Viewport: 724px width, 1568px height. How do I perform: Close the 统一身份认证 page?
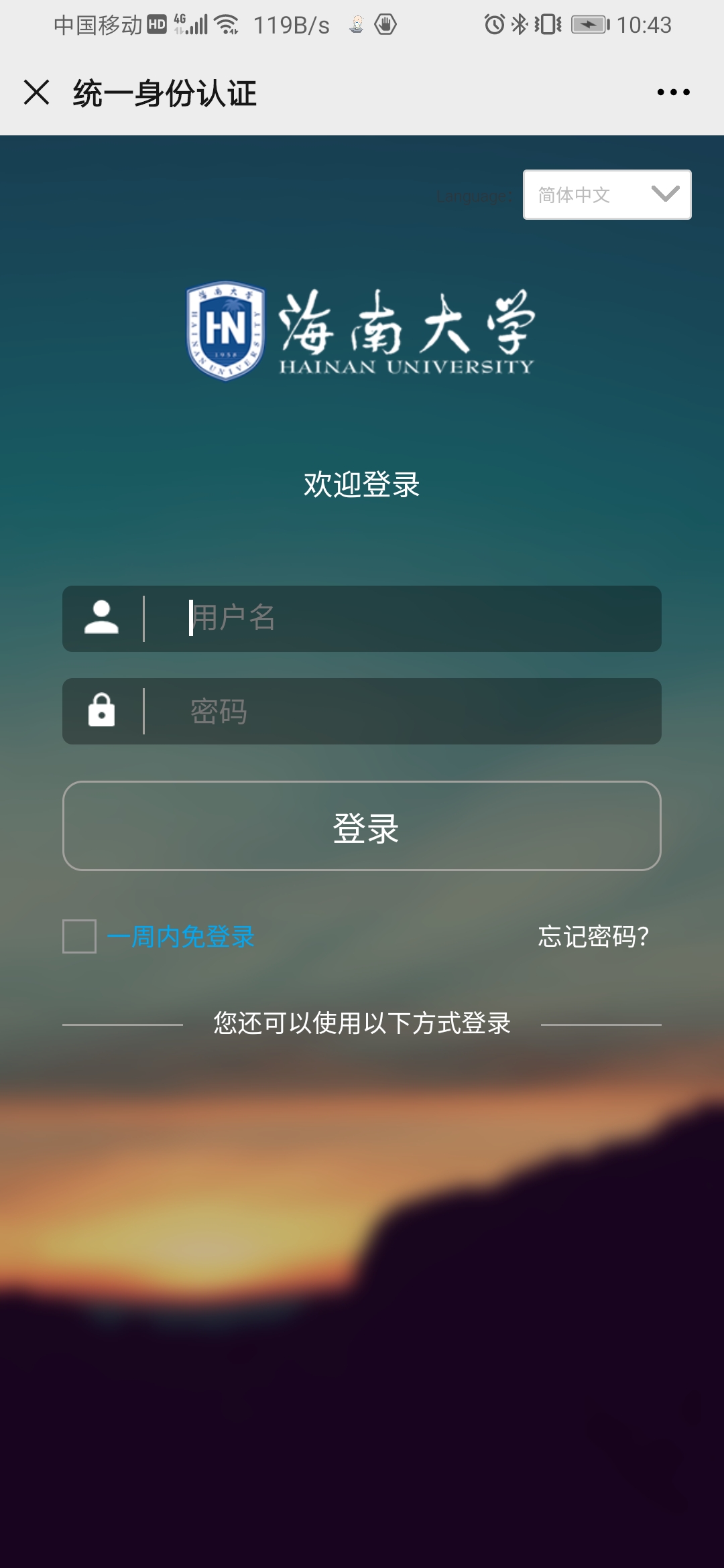tap(36, 92)
